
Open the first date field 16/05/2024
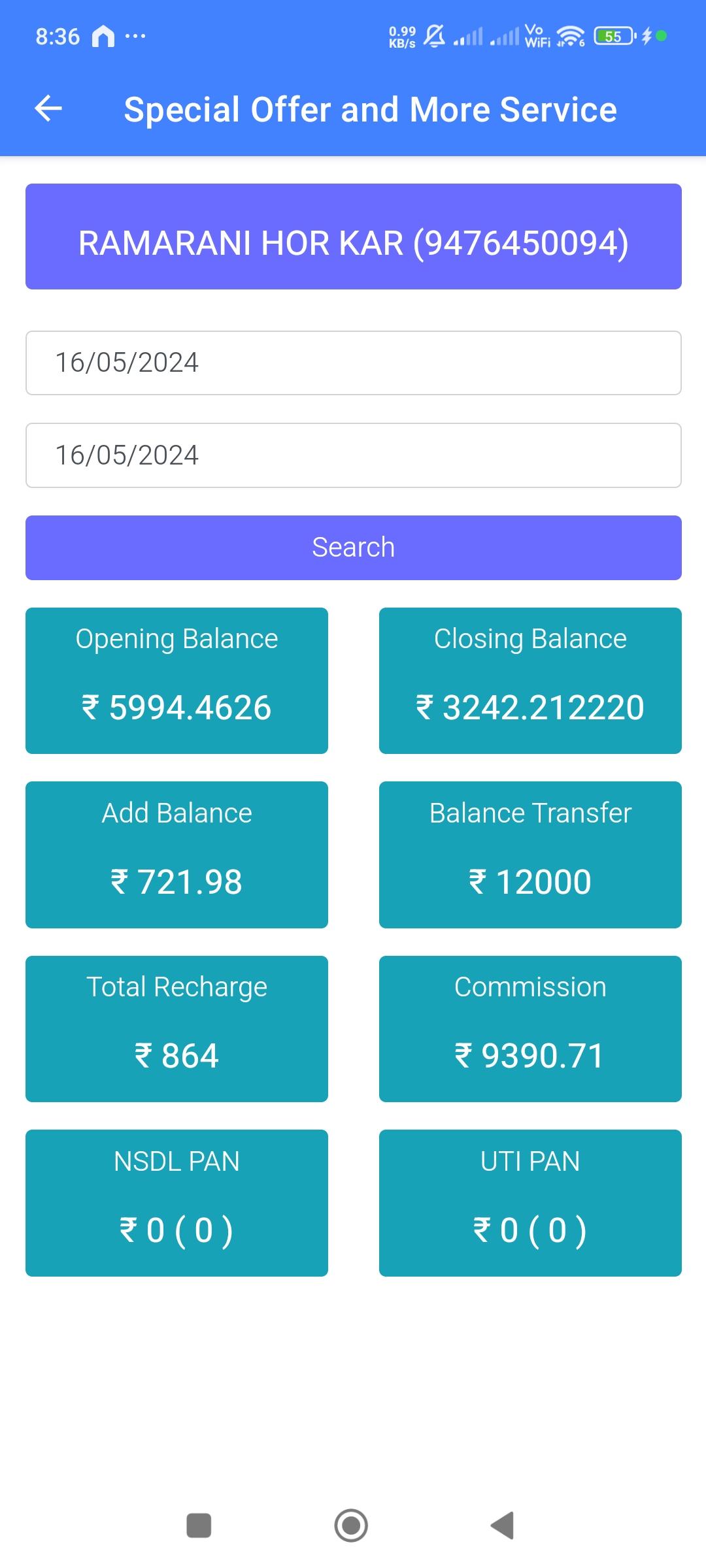point(354,363)
